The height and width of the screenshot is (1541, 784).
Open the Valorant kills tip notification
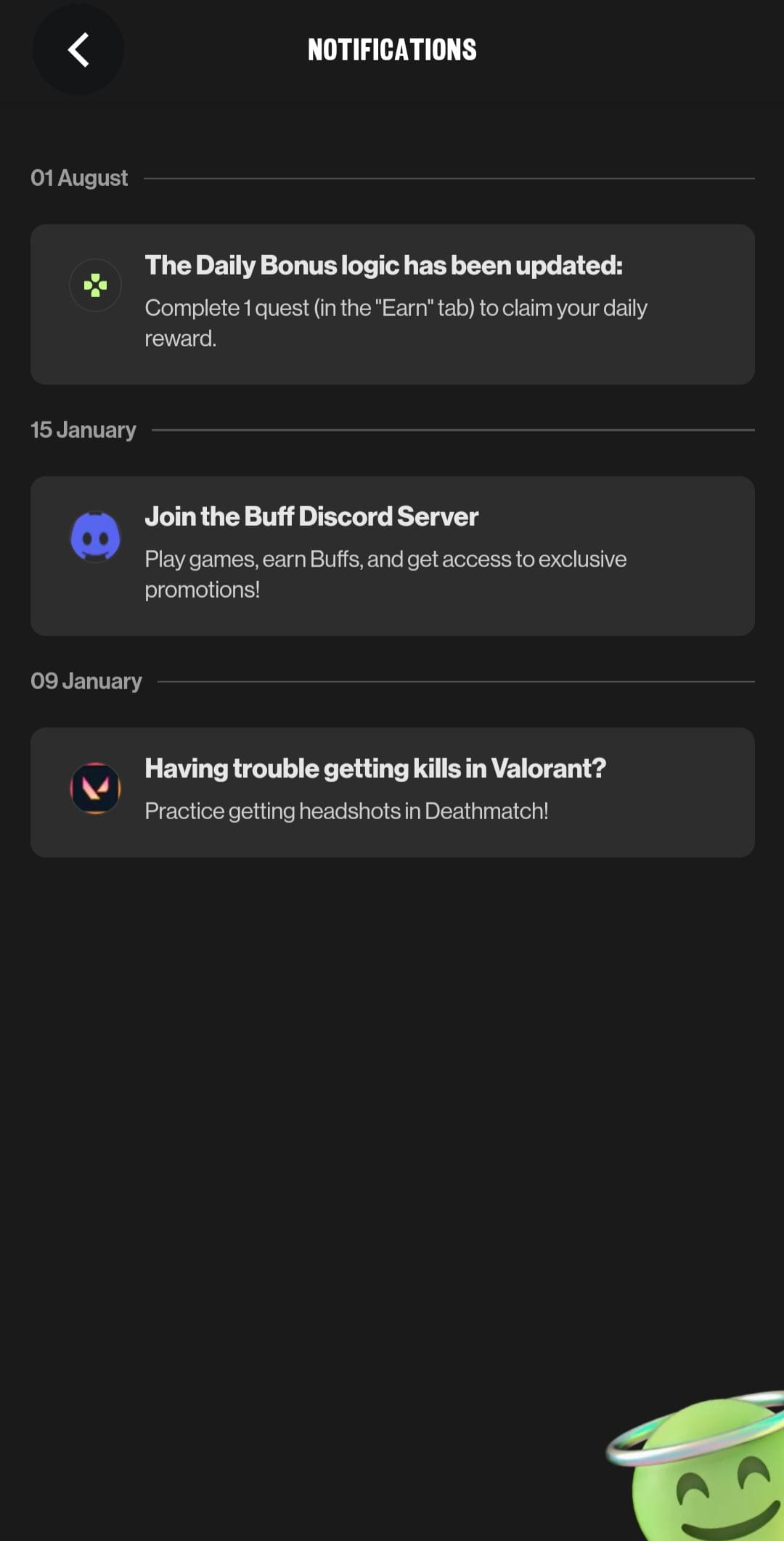pos(392,792)
